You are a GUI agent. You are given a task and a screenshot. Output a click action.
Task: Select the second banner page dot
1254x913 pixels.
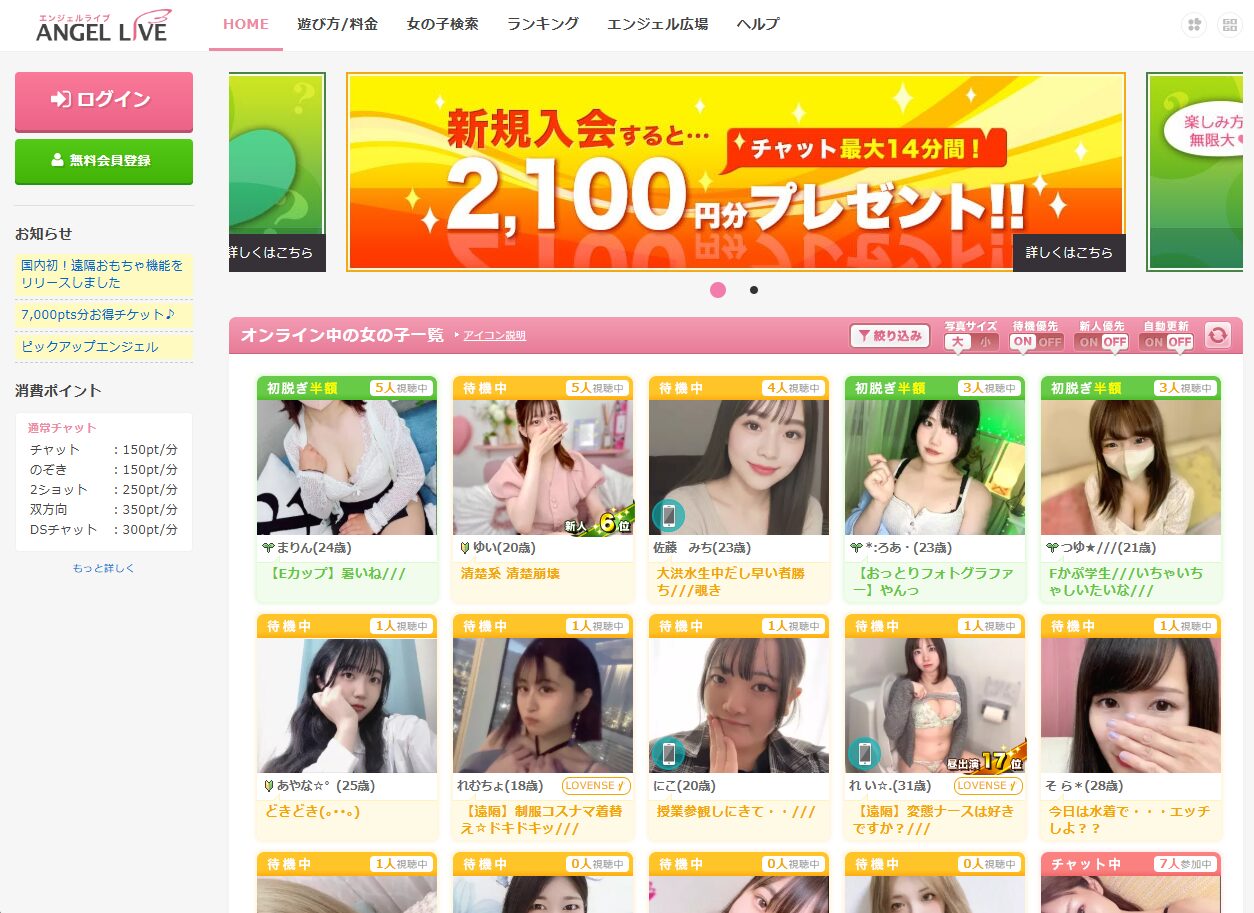click(x=754, y=290)
